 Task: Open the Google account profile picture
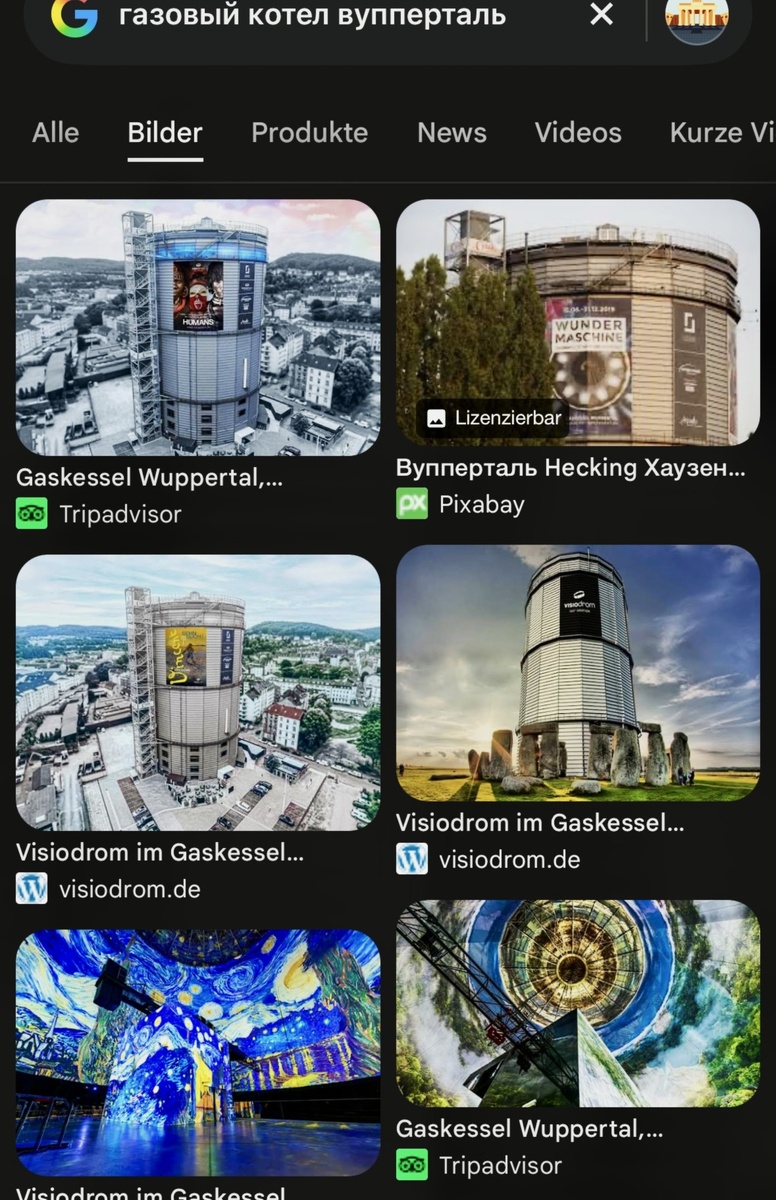tap(697, 14)
